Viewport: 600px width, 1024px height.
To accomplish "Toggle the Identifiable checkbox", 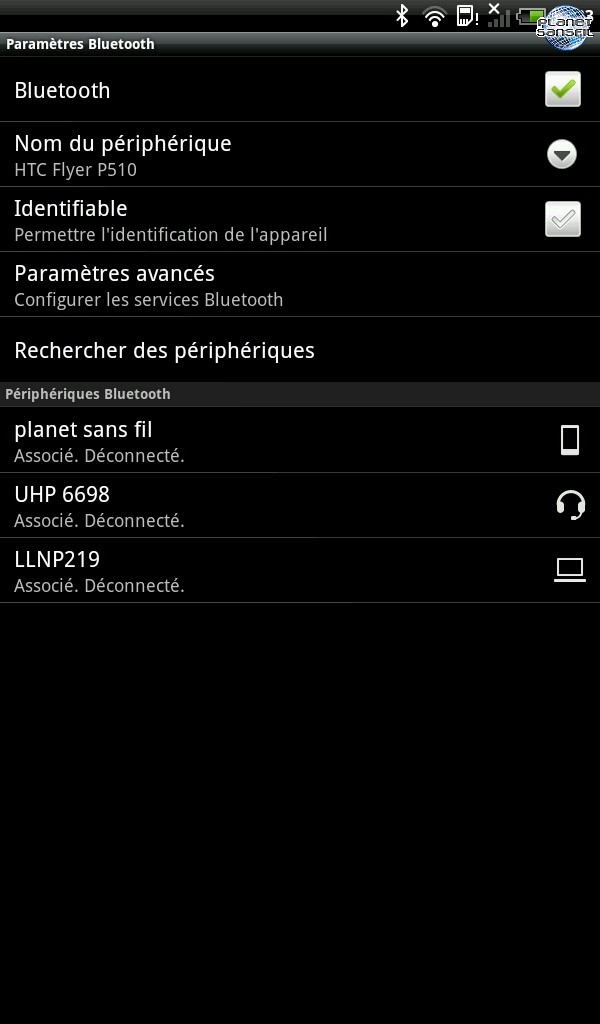I will tap(562, 219).
